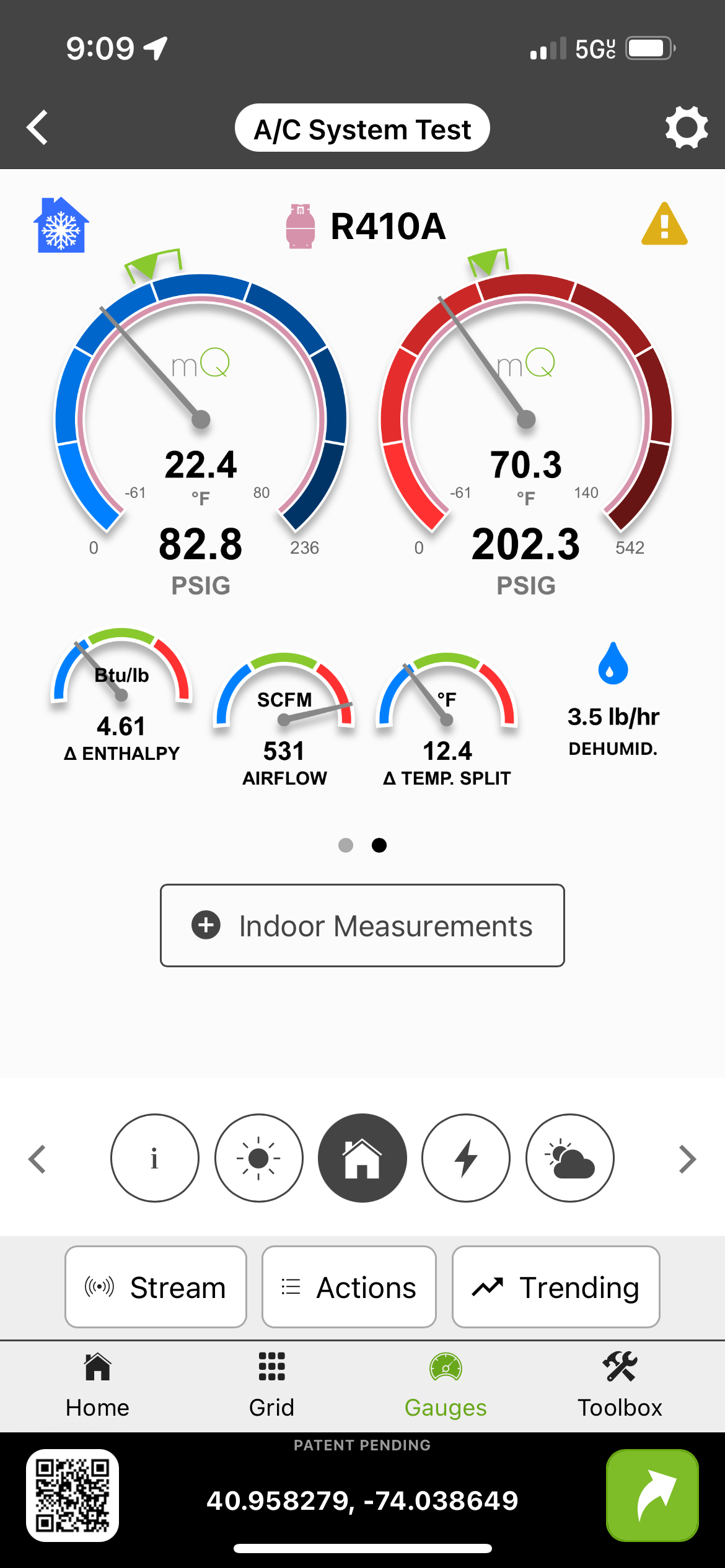
Task: Tap the green share arrow button
Action: [x=652, y=1495]
